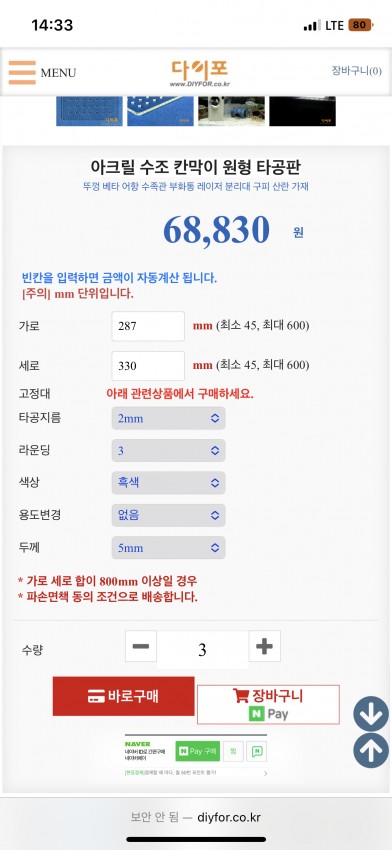Open the 용도변경 없음 dropdown
The width and height of the screenshot is (392, 850).
[169, 515]
